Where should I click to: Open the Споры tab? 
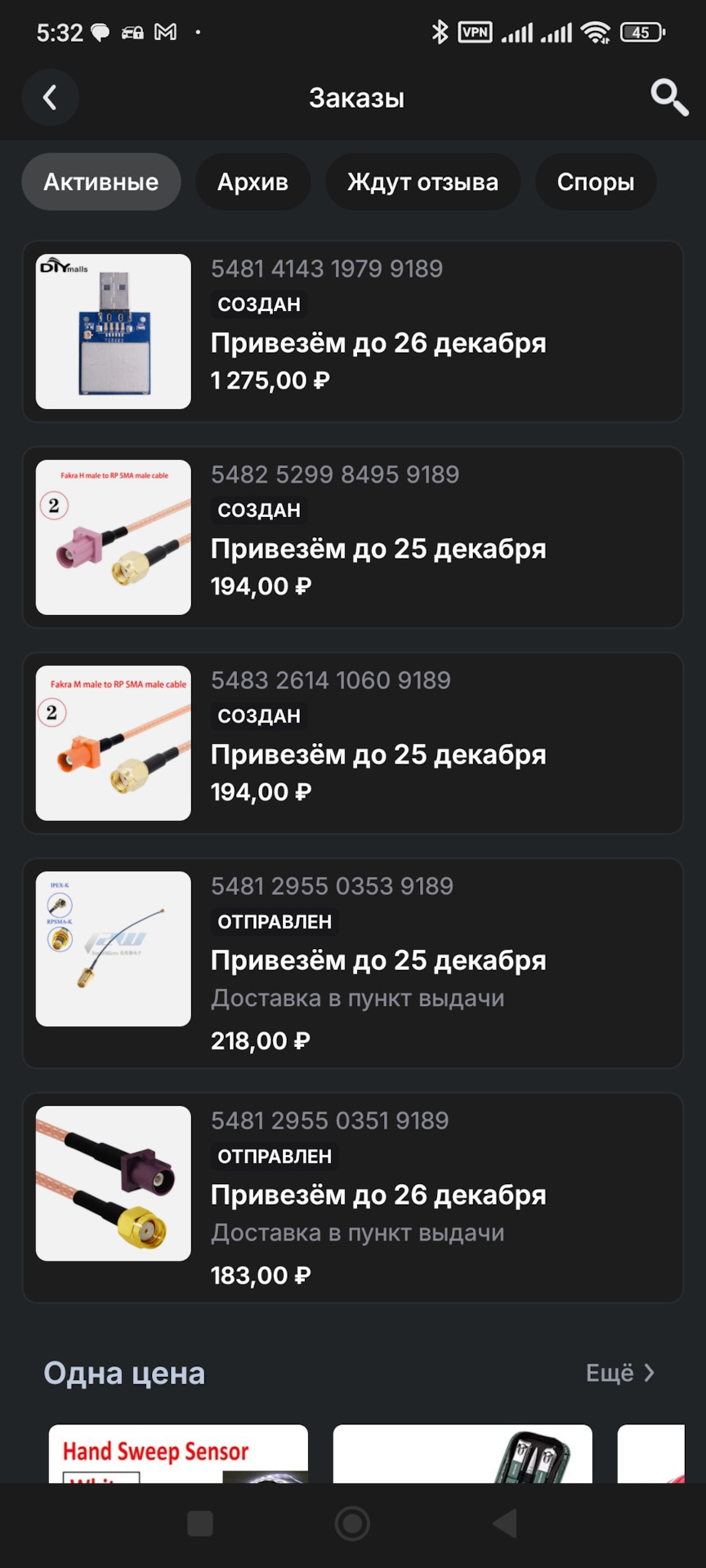[596, 182]
